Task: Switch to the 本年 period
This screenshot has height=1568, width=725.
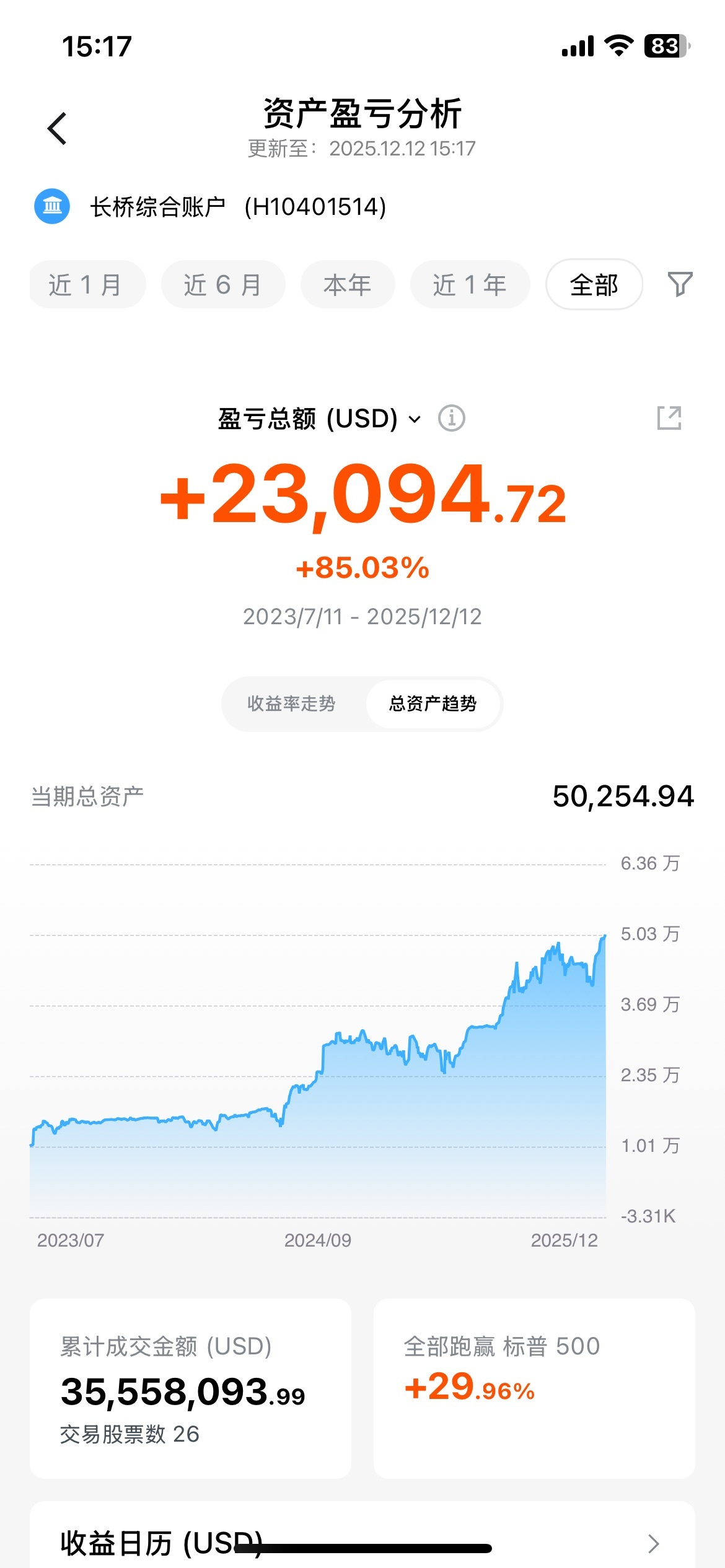Action: pyautogui.click(x=348, y=285)
